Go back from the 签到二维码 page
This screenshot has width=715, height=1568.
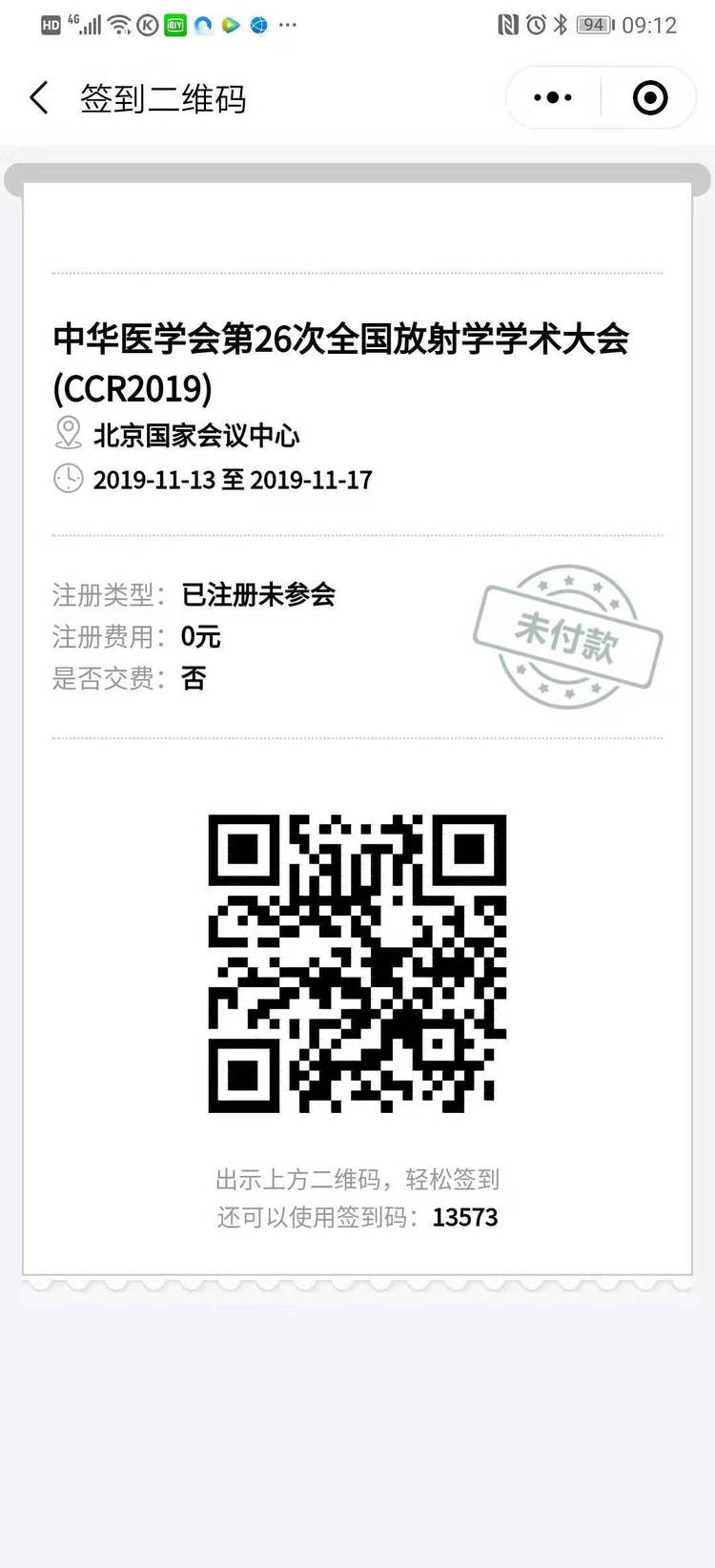[39, 97]
